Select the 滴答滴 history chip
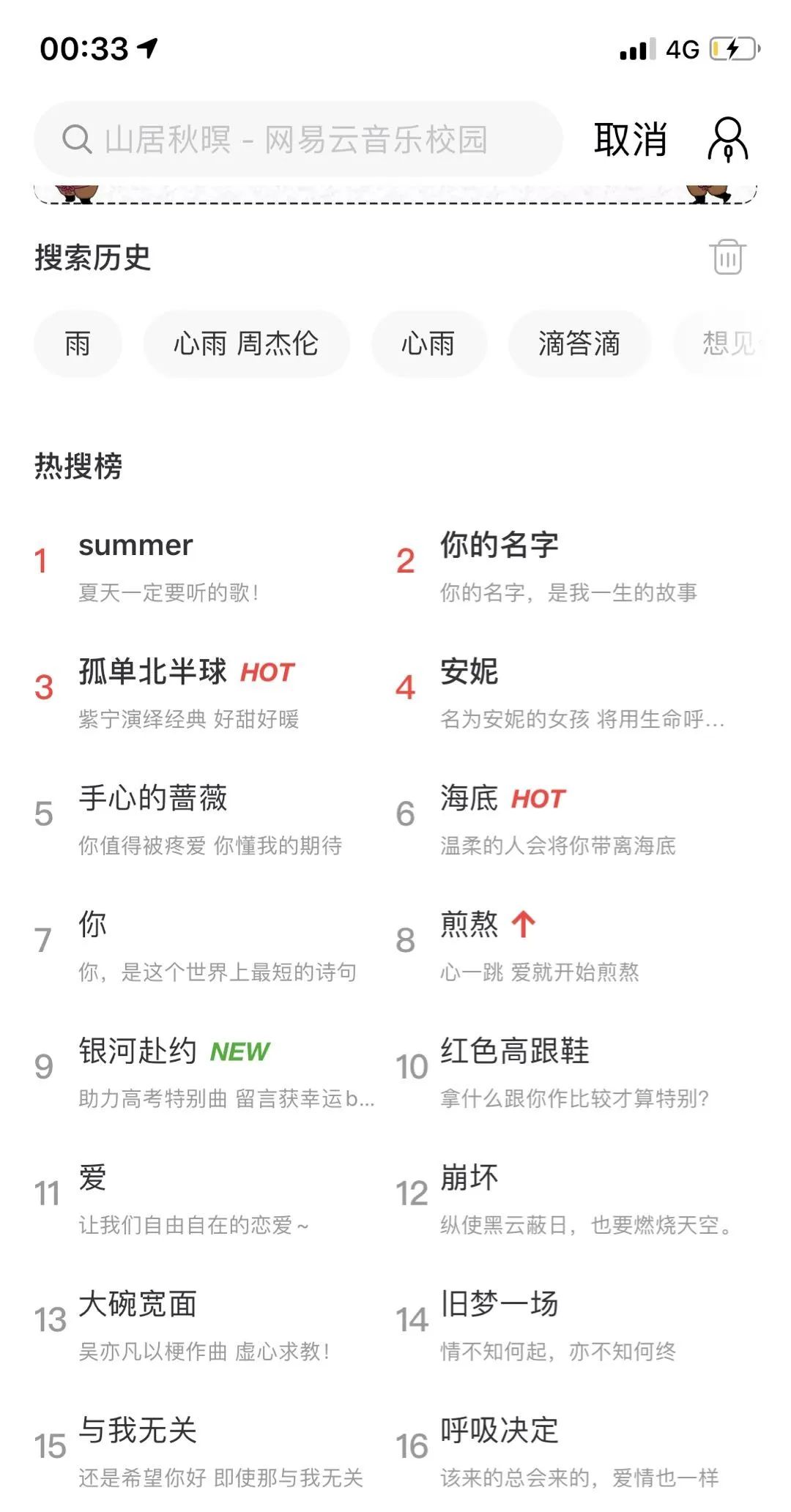This screenshot has height=1512, width=791. [579, 343]
